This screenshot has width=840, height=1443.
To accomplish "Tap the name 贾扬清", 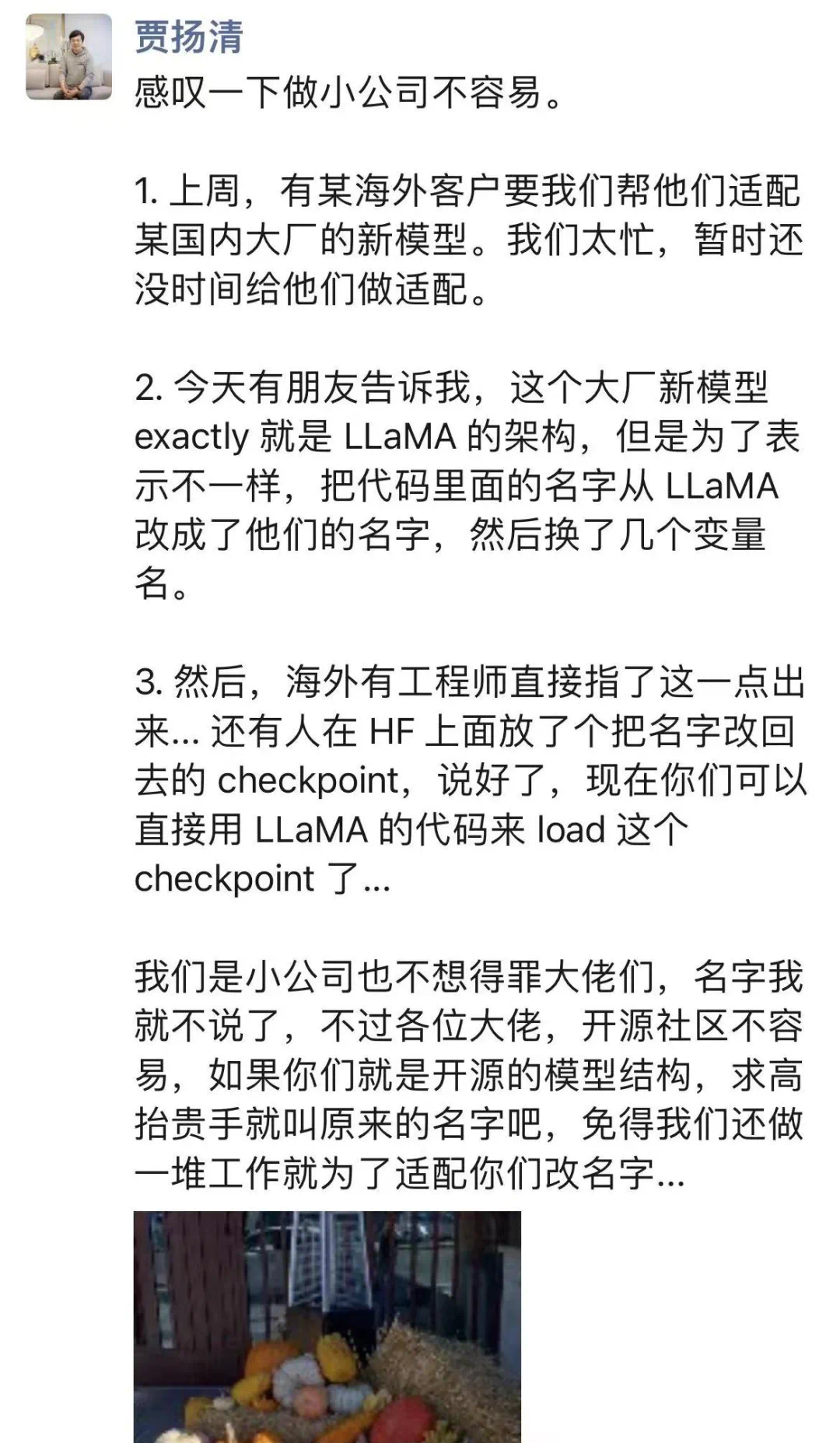I will tap(189, 37).
